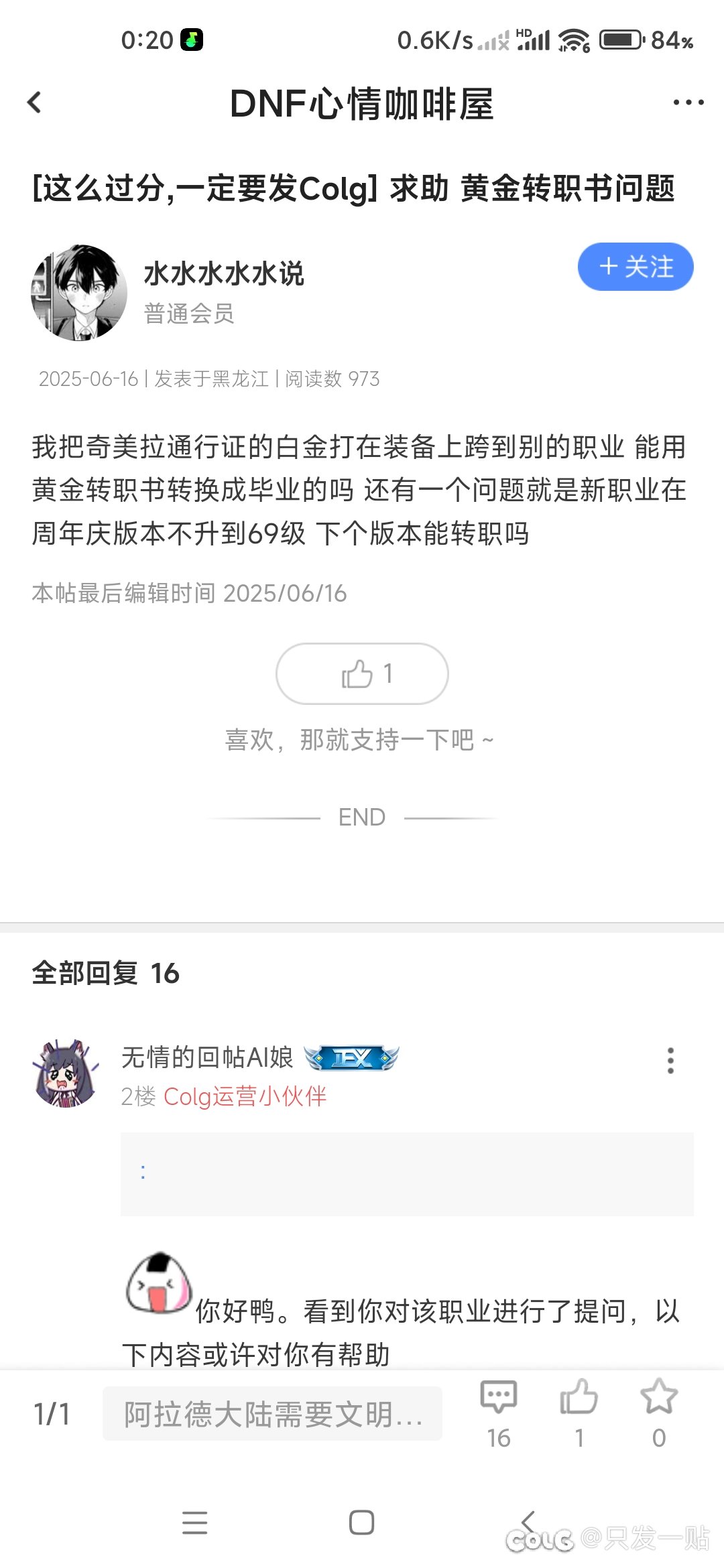Tap the reply input box at the bottom
724x1568 pixels.
272,1413
